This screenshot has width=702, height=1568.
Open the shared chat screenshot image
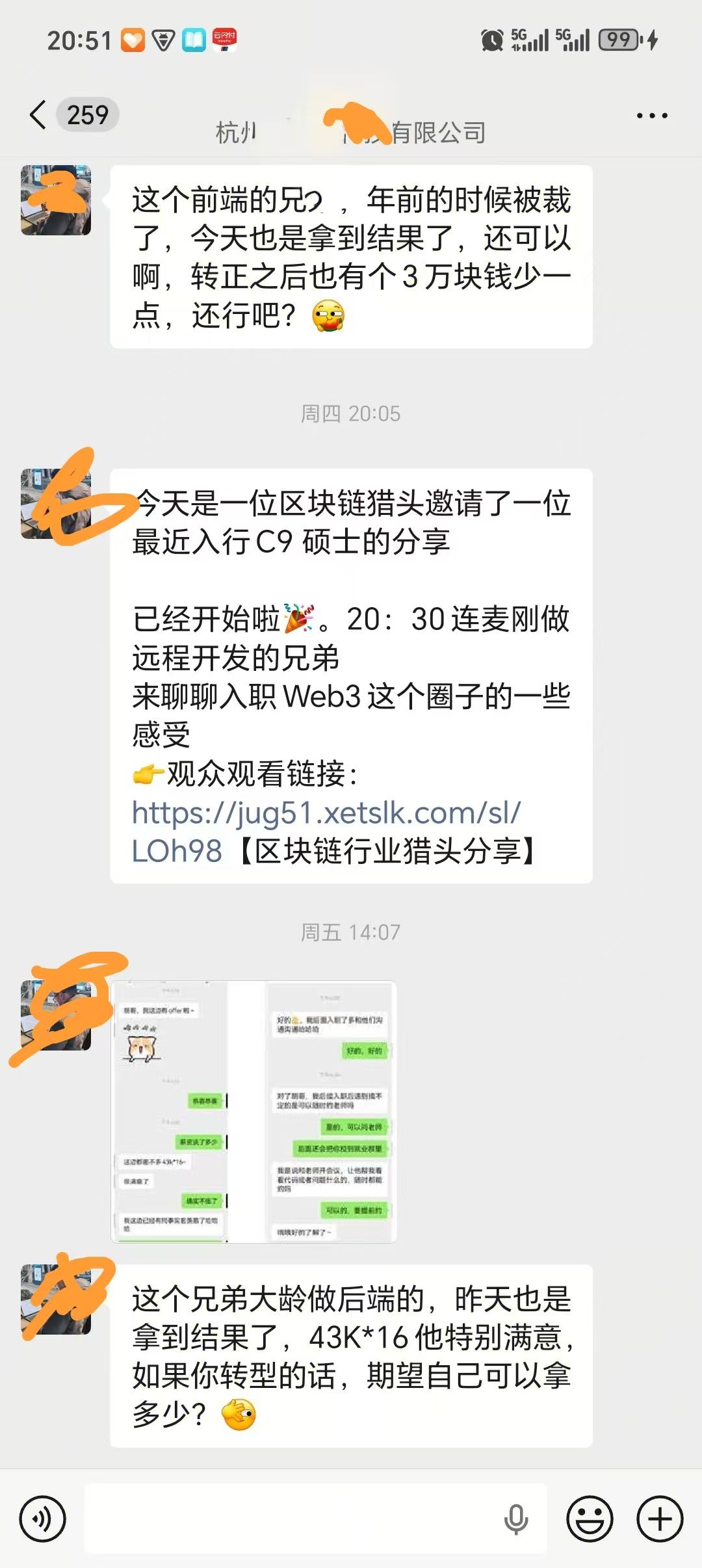click(x=253, y=1112)
